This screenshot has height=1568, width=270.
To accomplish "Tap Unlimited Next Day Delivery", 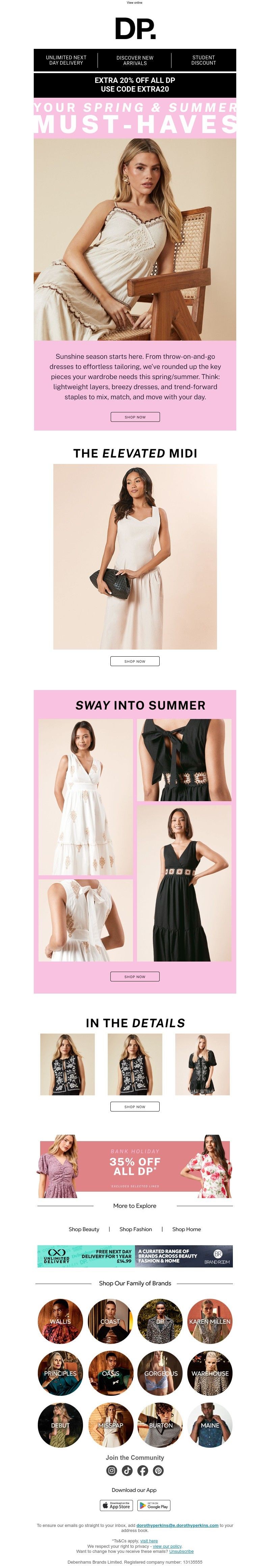I will pos(66,60).
